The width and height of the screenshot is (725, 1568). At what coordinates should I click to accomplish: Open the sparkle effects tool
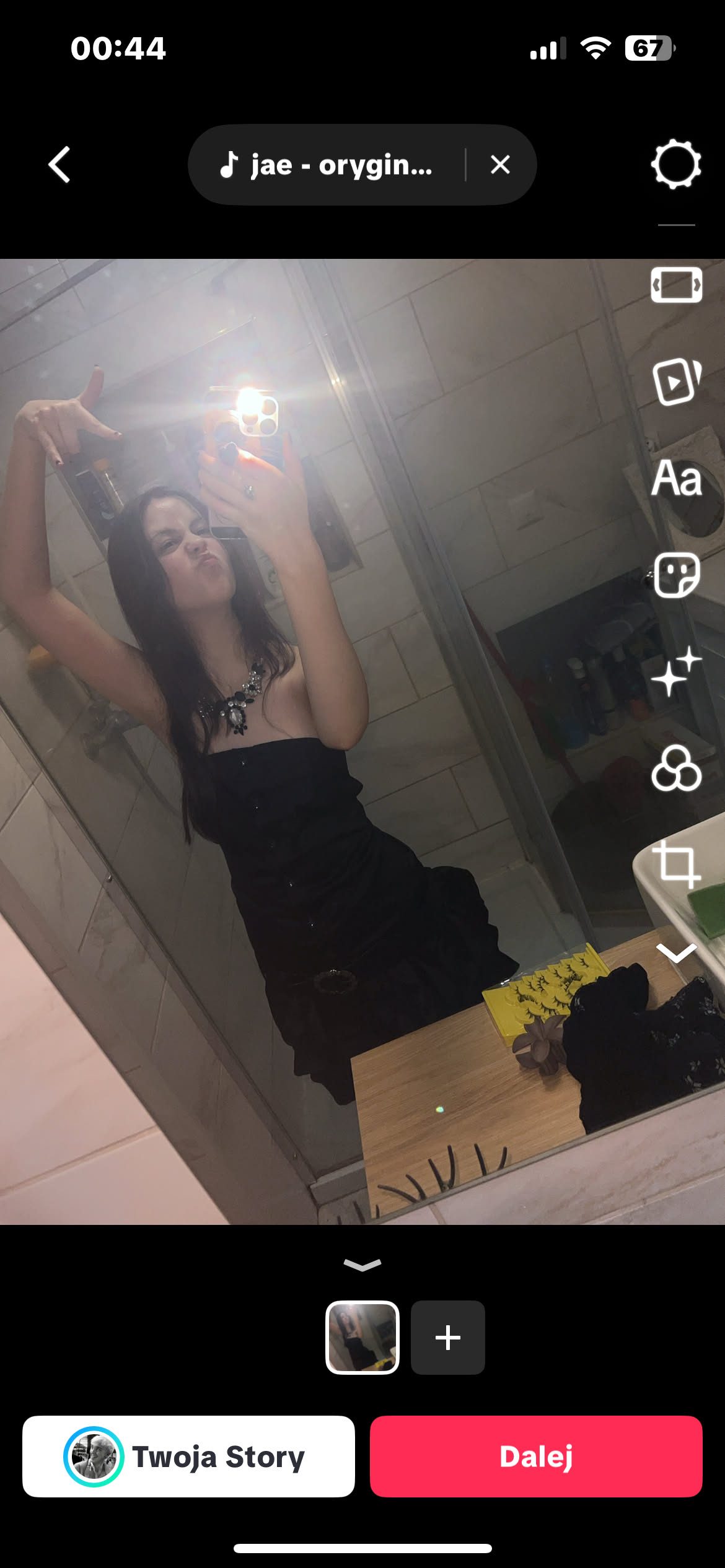(x=676, y=671)
